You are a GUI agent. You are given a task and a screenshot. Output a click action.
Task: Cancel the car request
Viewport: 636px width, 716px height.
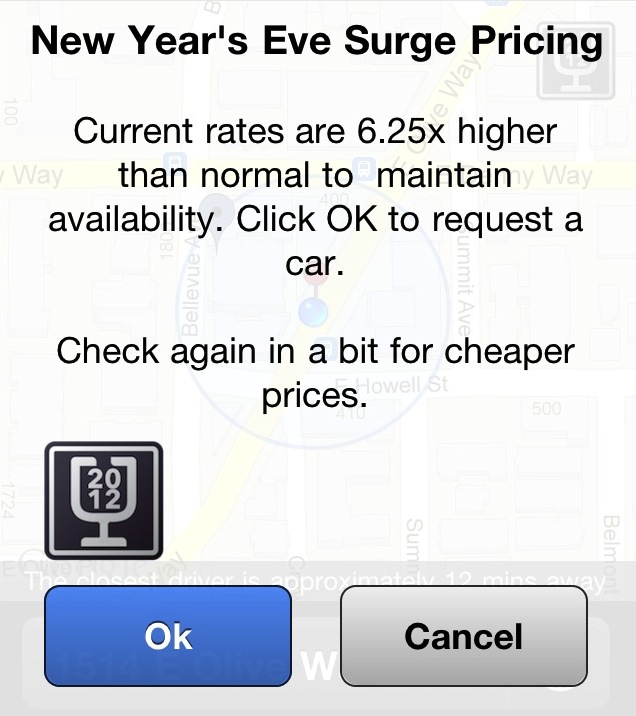(463, 636)
